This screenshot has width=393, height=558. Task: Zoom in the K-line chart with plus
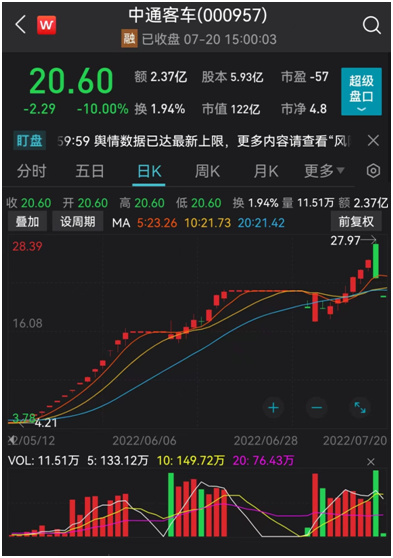click(273, 407)
